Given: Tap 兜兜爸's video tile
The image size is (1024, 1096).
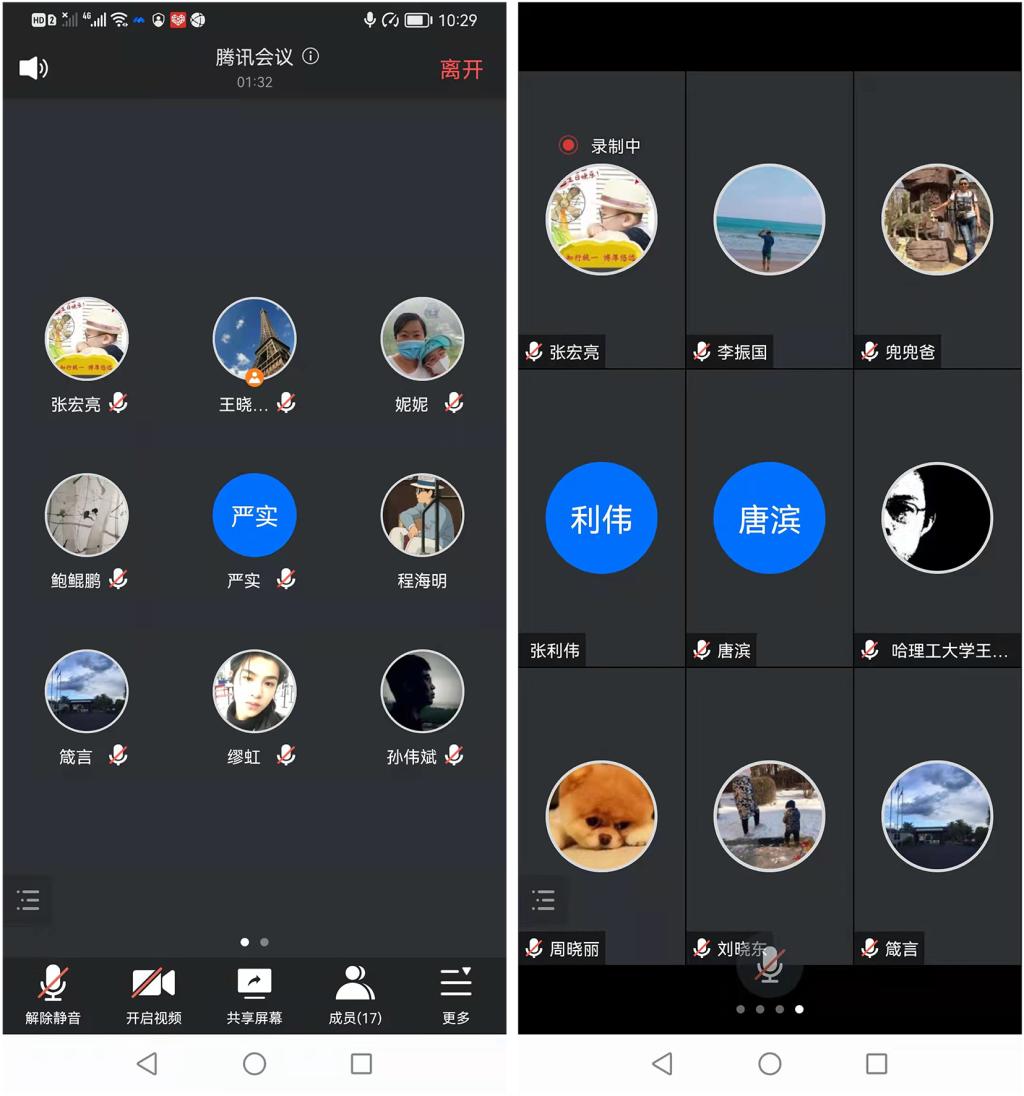Looking at the screenshot, I should (x=937, y=219).
